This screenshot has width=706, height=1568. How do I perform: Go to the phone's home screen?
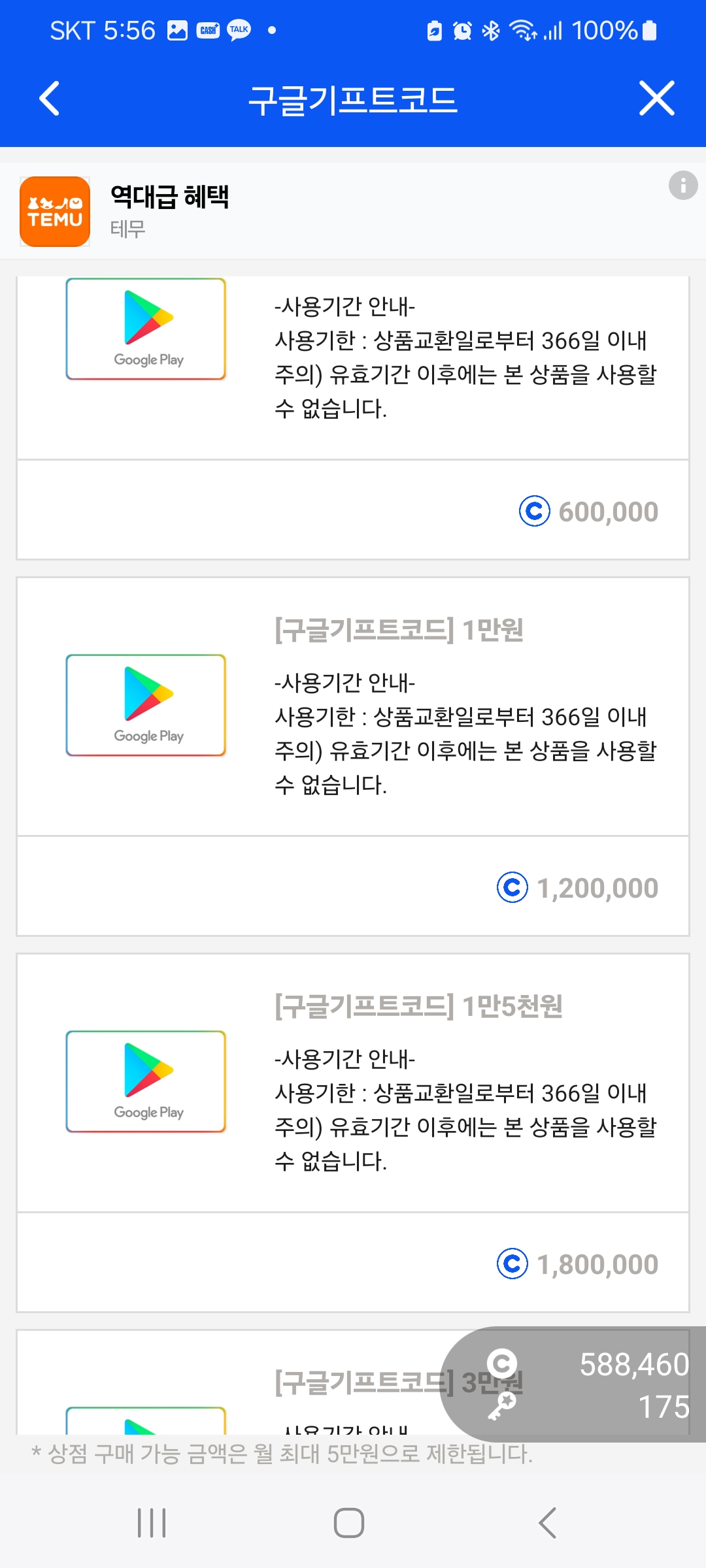pos(349,1523)
